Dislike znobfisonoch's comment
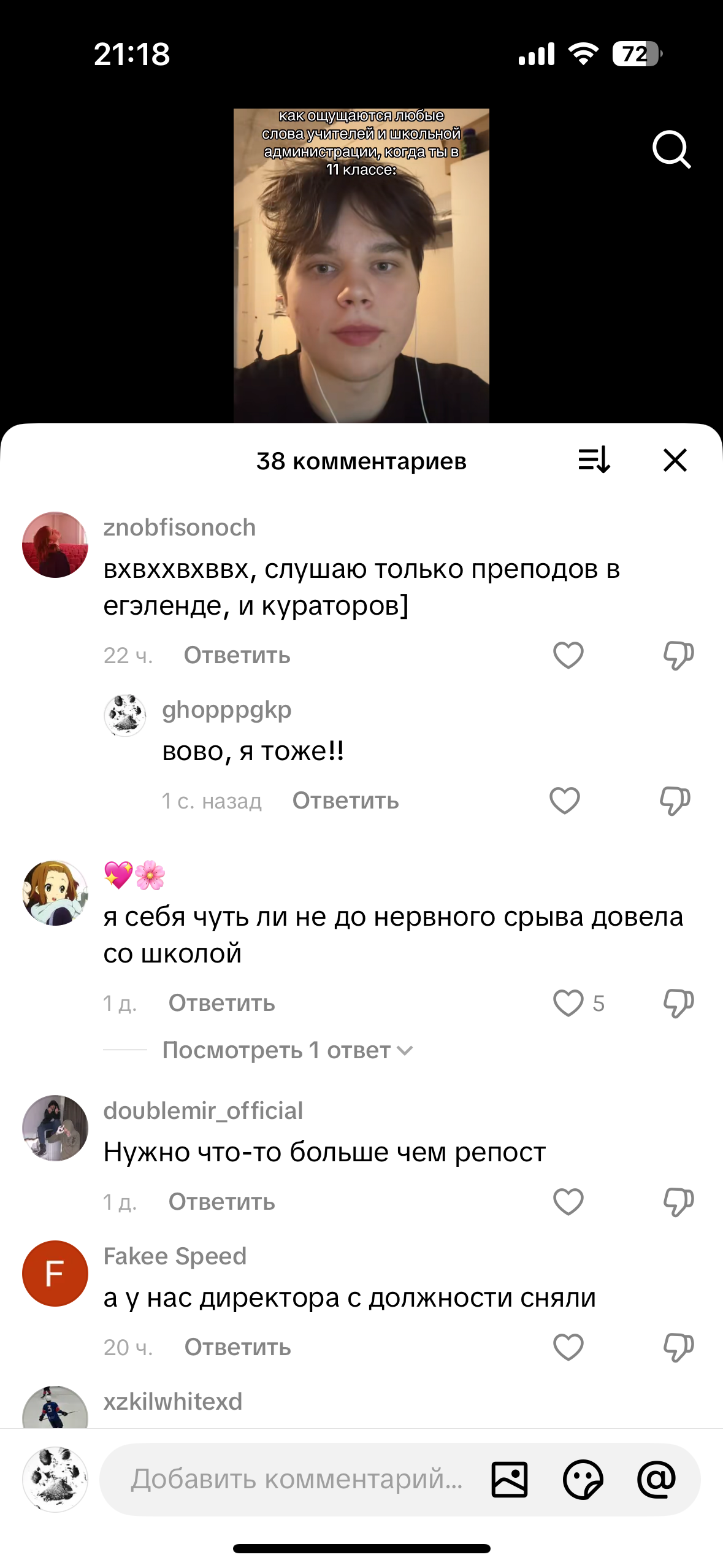Image resolution: width=723 pixels, height=1568 pixels. (678, 655)
